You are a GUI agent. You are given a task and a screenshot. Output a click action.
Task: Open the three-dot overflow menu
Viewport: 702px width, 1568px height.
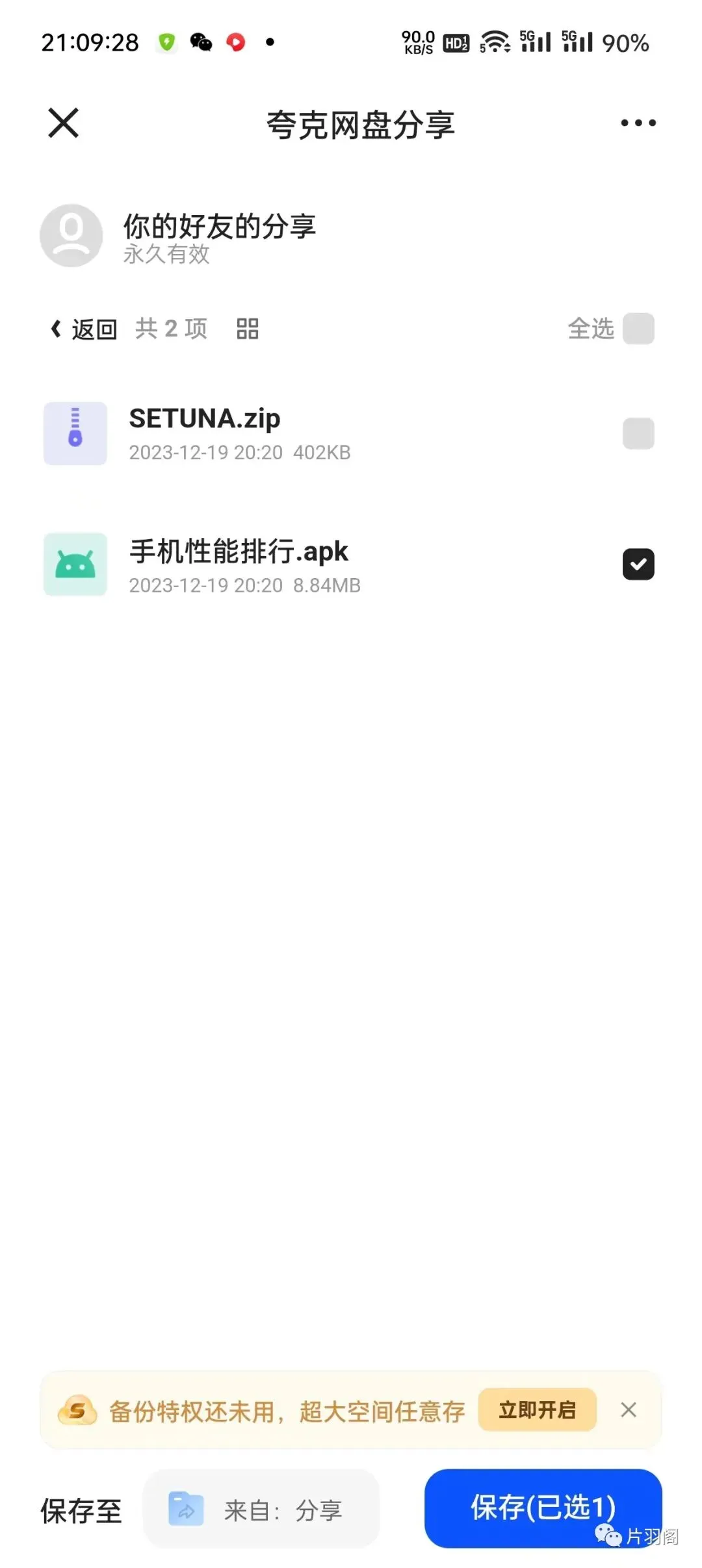pos(638,123)
